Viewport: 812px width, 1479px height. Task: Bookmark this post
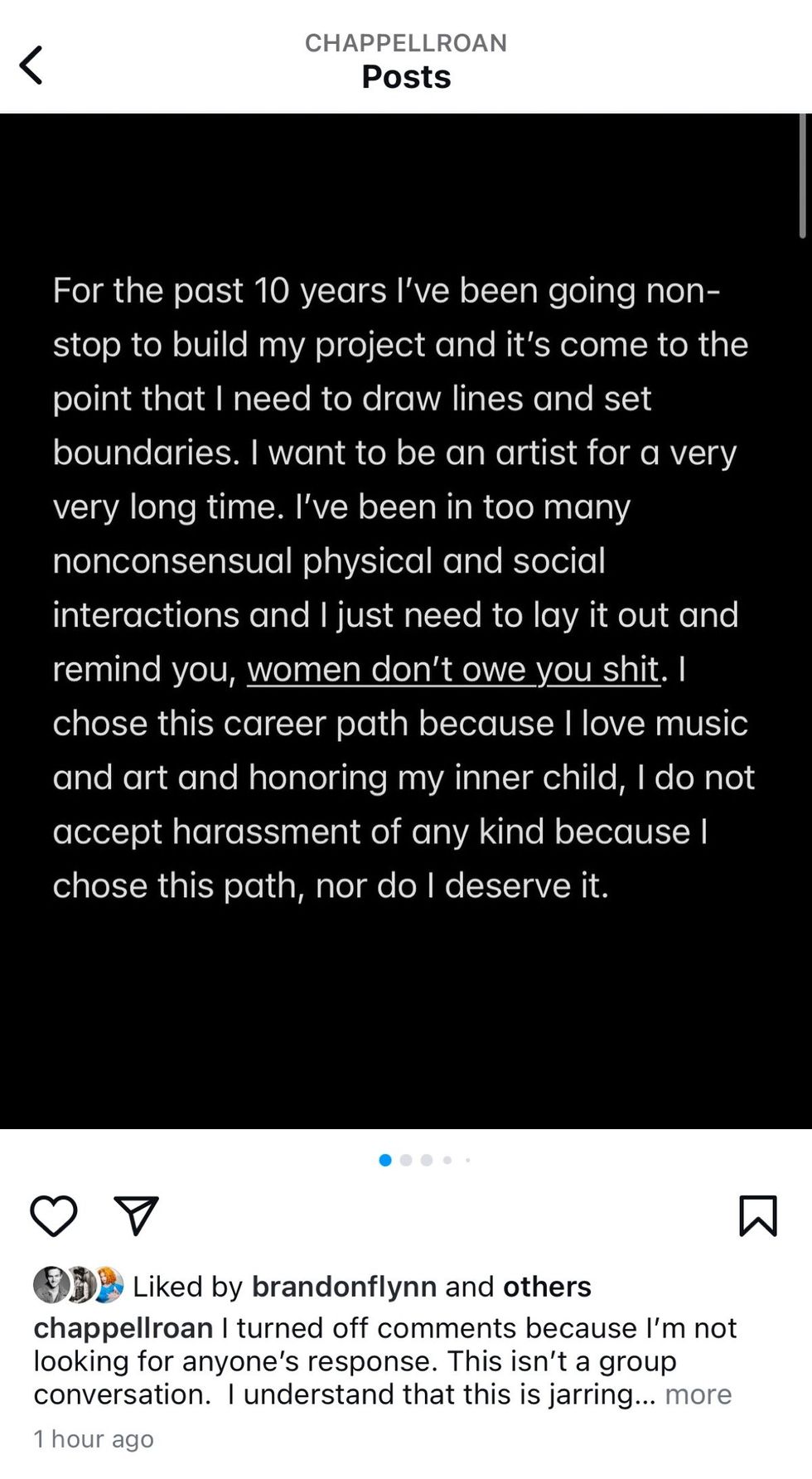(757, 1216)
